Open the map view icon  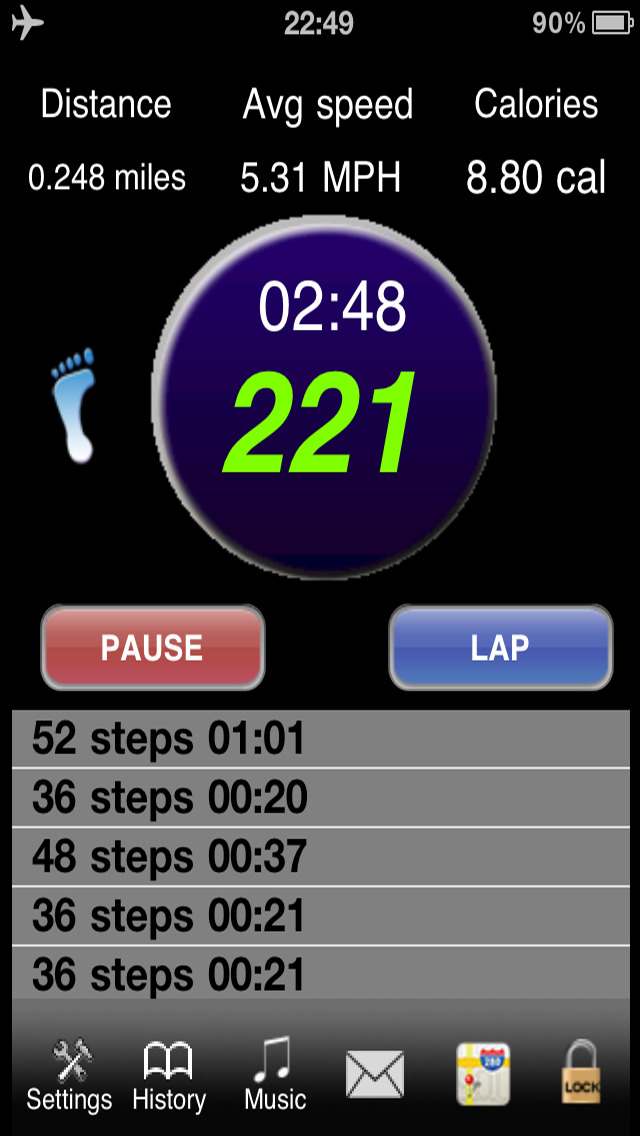[483, 1074]
